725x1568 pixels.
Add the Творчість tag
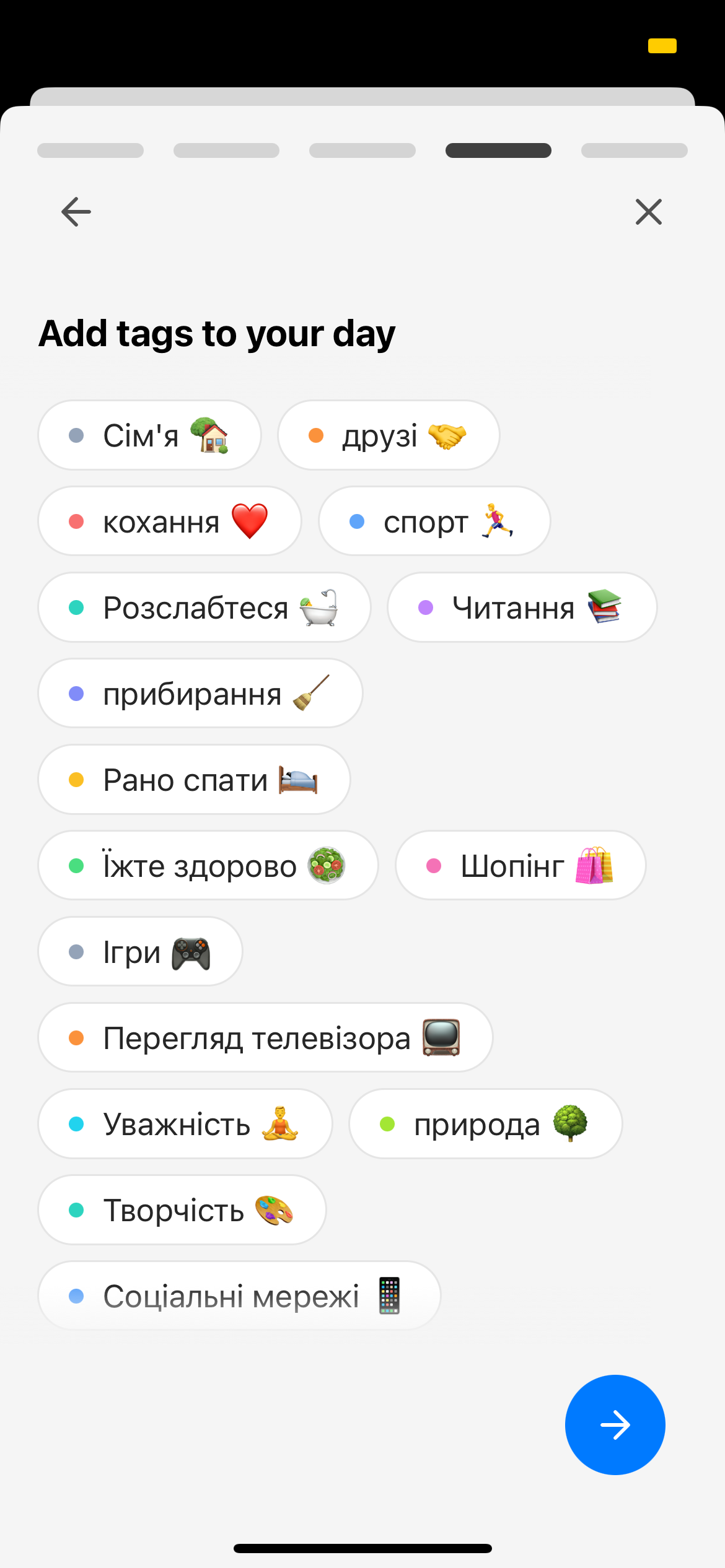pyautogui.click(x=182, y=1210)
